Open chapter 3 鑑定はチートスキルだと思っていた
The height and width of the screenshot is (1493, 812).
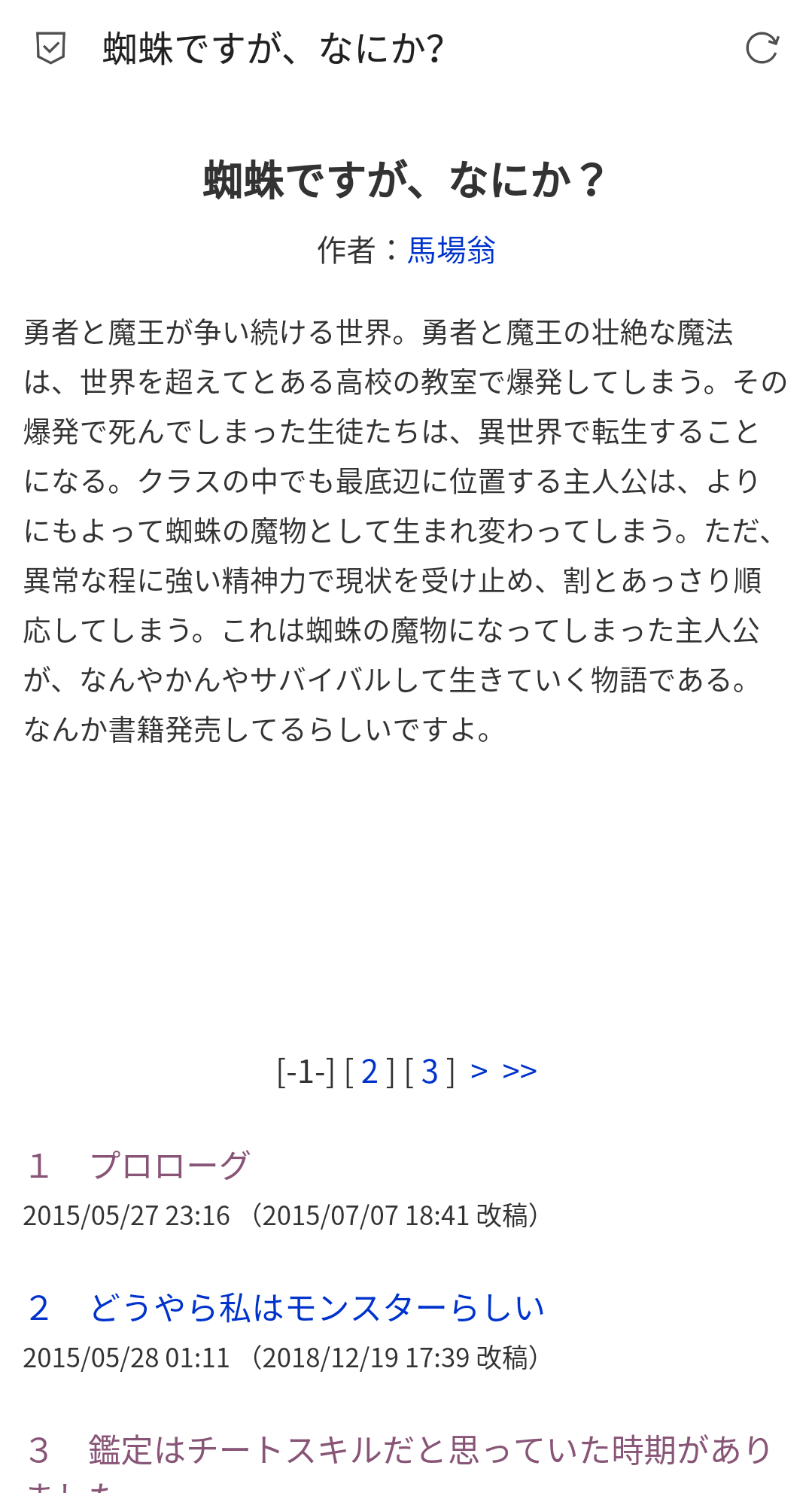(x=429, y=1449)
